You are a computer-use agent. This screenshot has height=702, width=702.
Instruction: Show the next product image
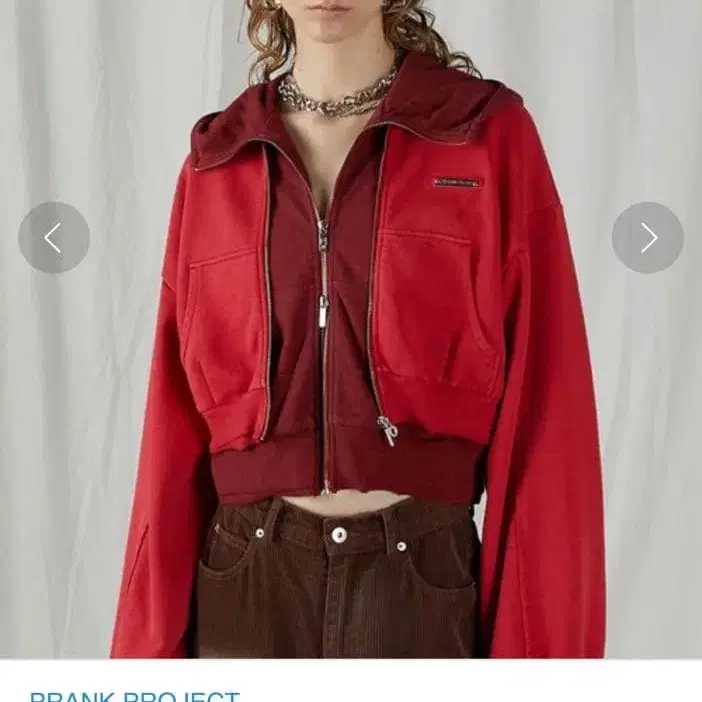tap(647, 238)
